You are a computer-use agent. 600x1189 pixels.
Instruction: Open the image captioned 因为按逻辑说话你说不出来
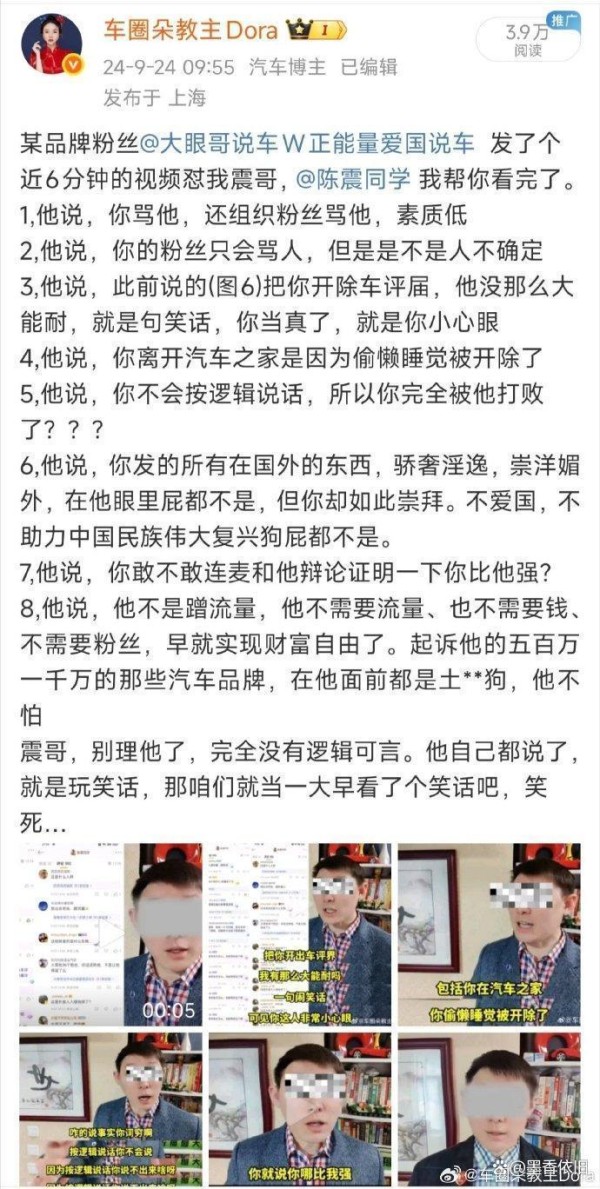click(109, 1110)
